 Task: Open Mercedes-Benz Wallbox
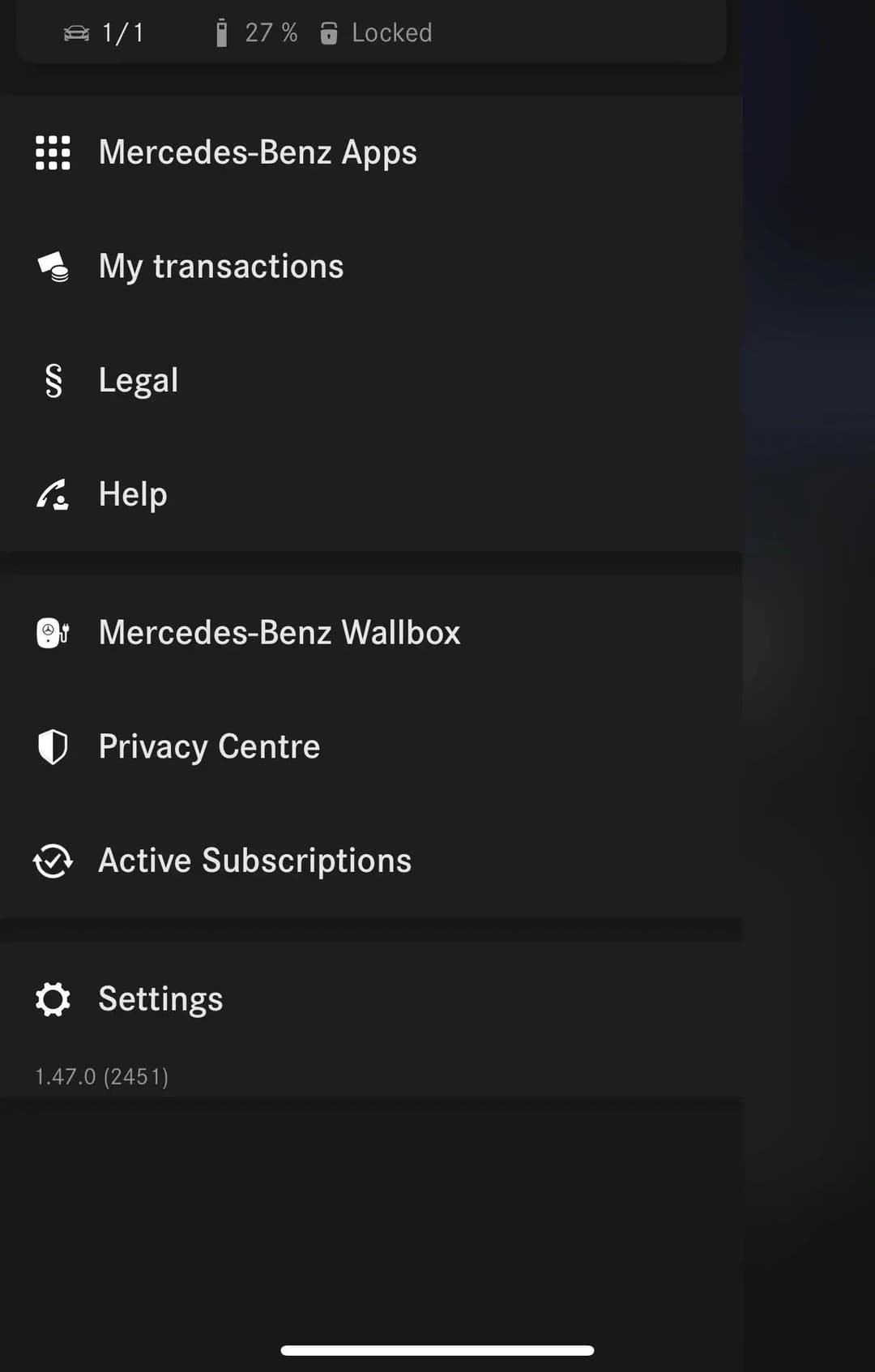[x=279, y=633]
